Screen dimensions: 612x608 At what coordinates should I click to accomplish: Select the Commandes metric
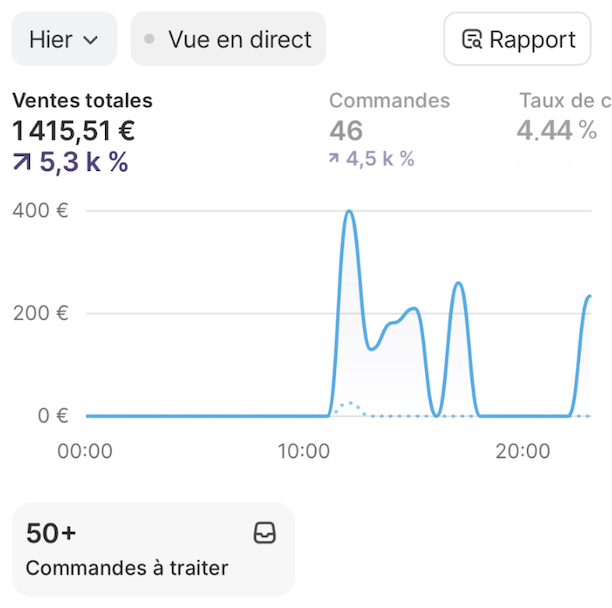[389, 130]
